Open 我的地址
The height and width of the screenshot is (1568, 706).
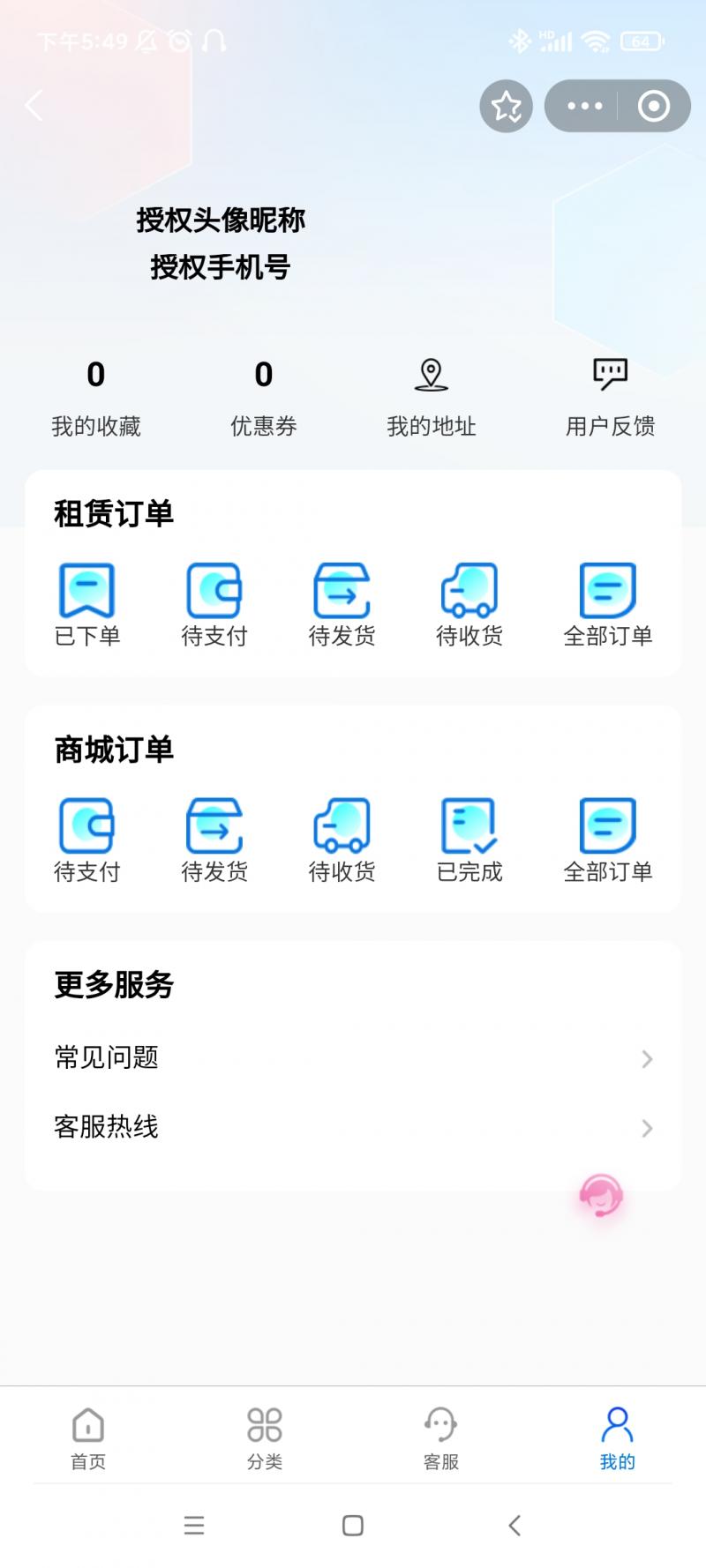click(432, 398)
